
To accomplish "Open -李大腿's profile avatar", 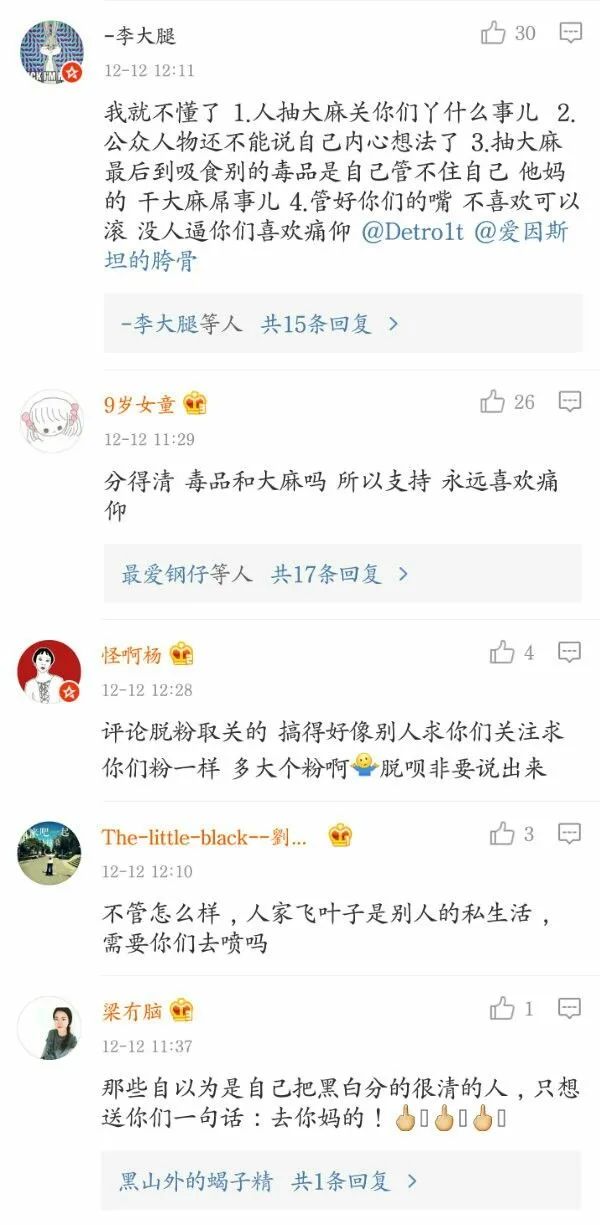I will point(51,52).
